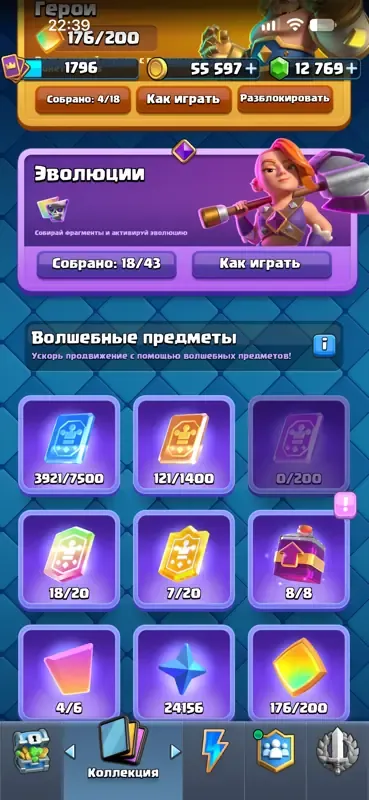Open the blue star item 24156

[x=184, y=673]
